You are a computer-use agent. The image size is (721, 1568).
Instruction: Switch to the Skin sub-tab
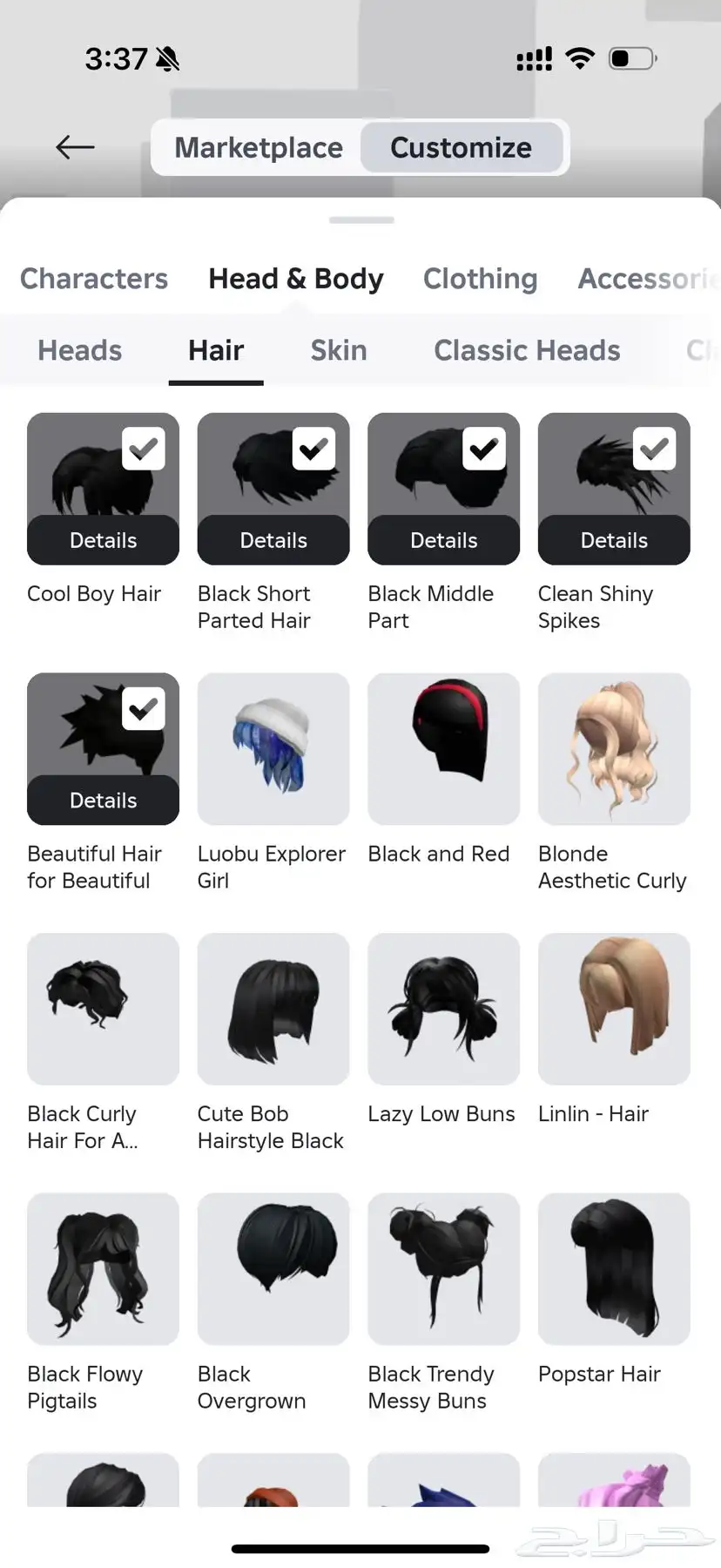point(339,350)
